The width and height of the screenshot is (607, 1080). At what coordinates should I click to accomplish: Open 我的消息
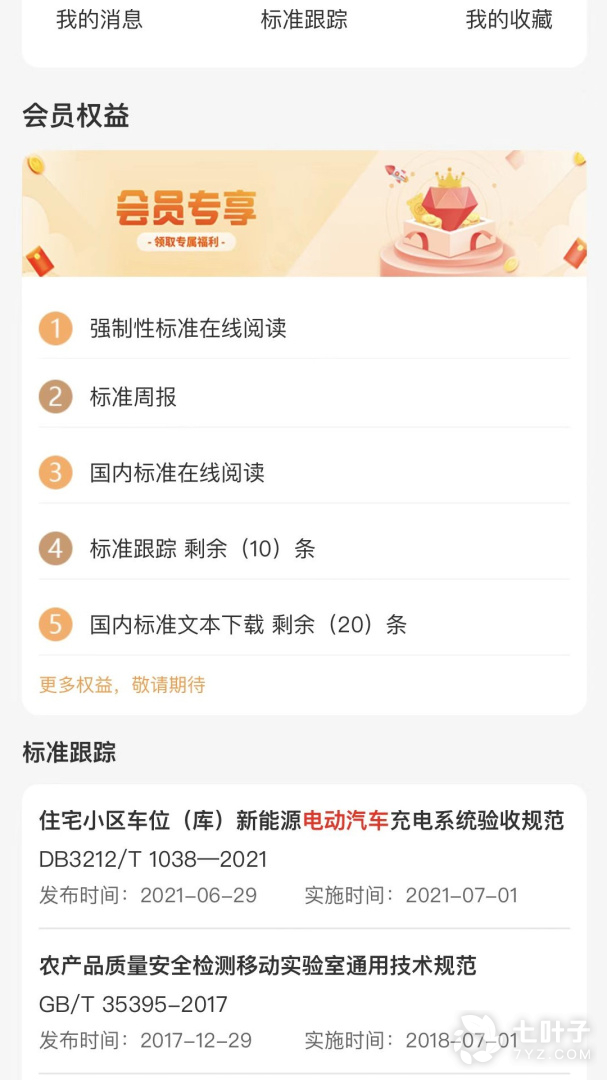99,20
